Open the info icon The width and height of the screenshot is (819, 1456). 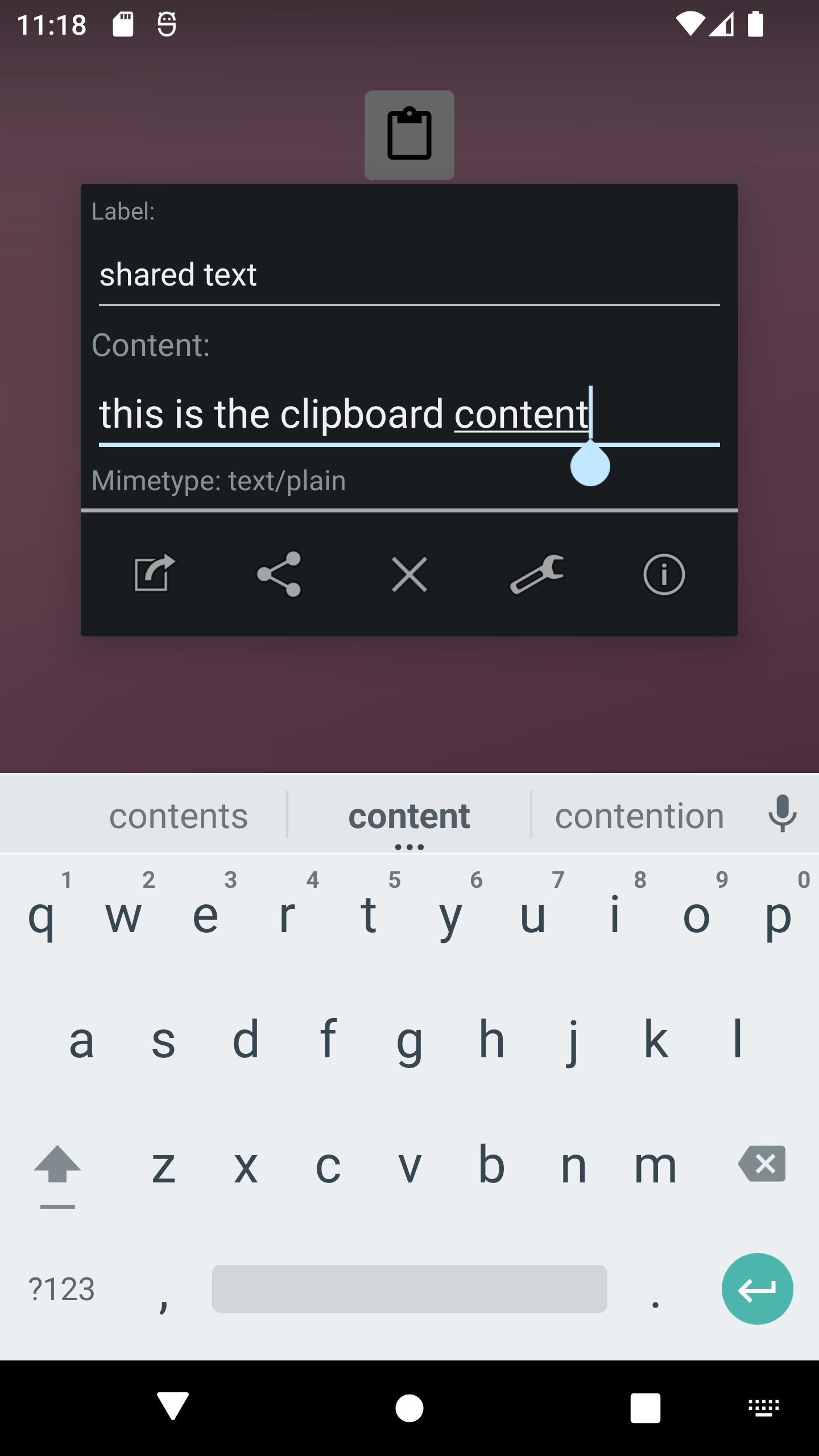pyautogui.click(x=664, y=574)
